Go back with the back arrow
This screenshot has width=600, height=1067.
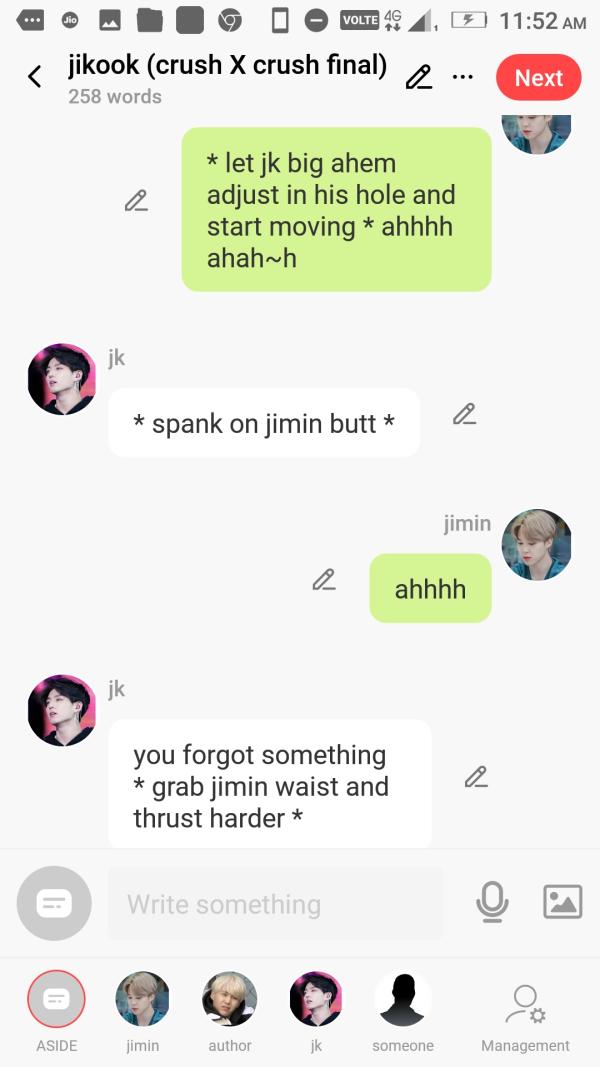[35, 77]
